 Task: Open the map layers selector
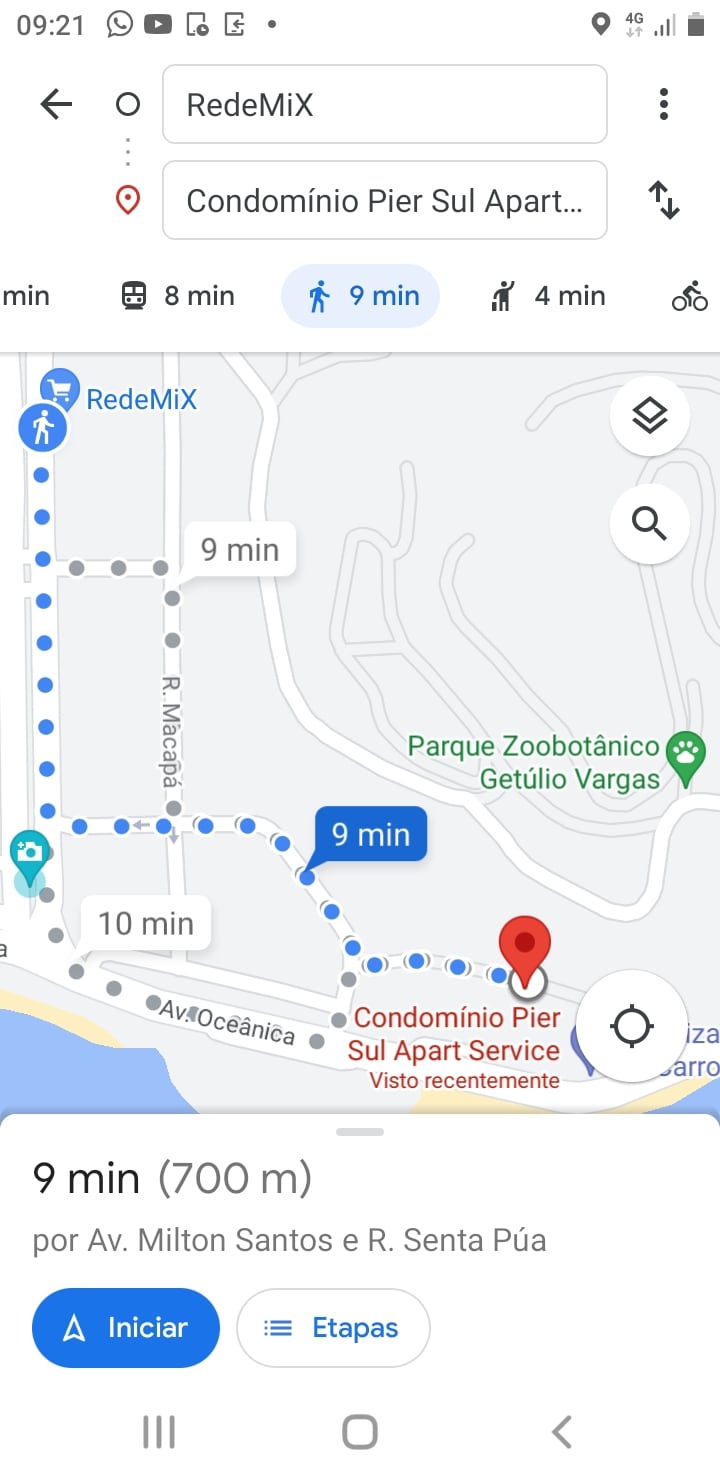pos(650,415)
